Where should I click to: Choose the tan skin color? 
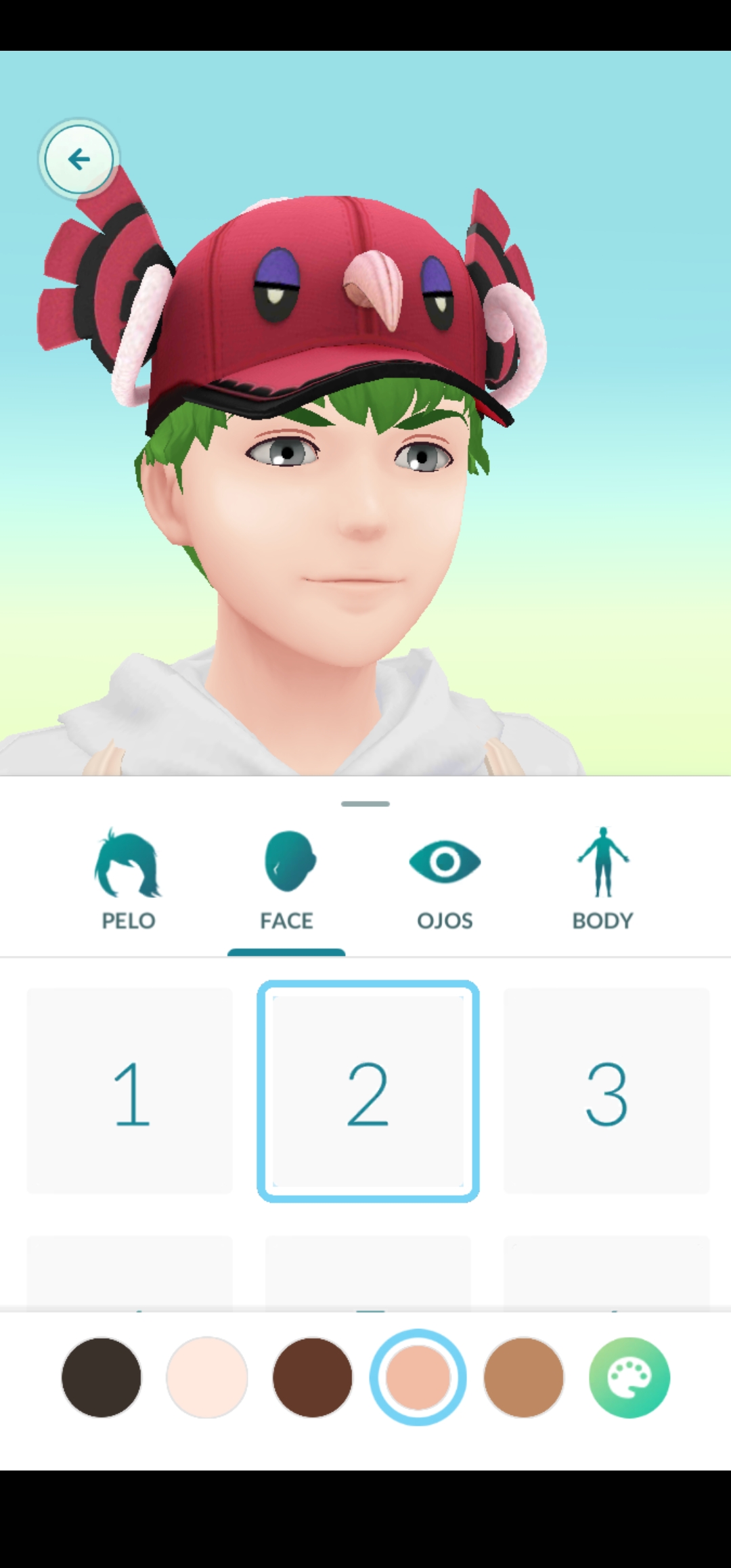[524, 1377]
